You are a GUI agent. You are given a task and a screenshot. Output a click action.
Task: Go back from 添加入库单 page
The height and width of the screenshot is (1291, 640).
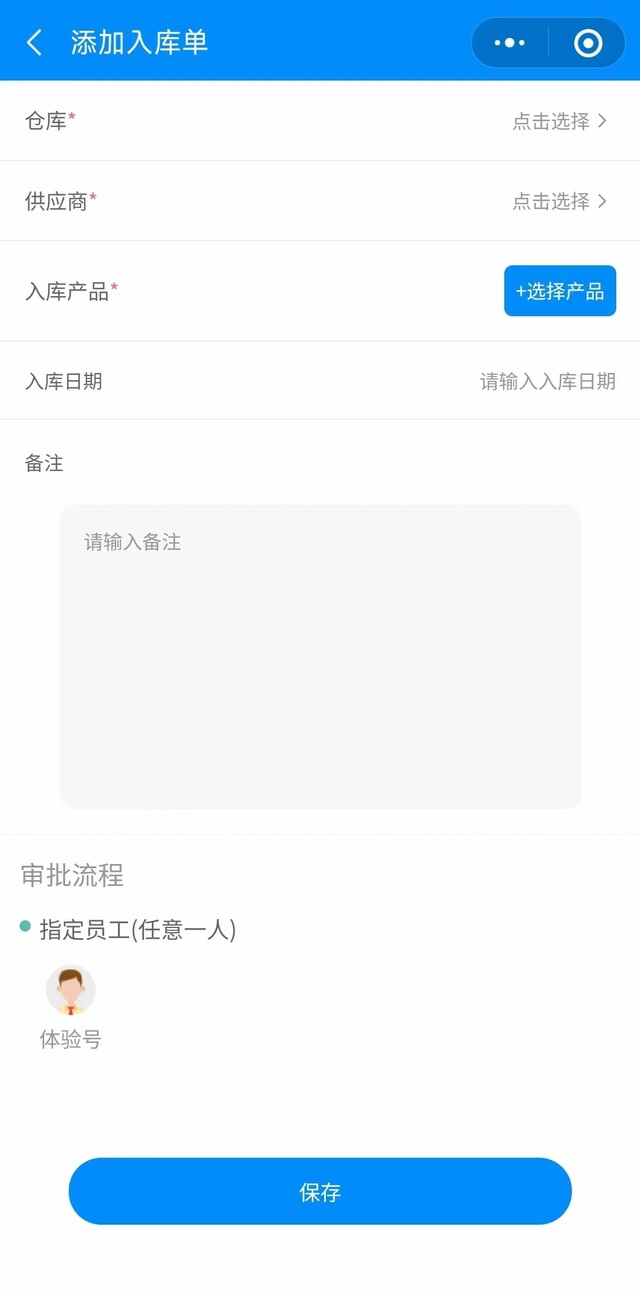(x=35, y=42)
